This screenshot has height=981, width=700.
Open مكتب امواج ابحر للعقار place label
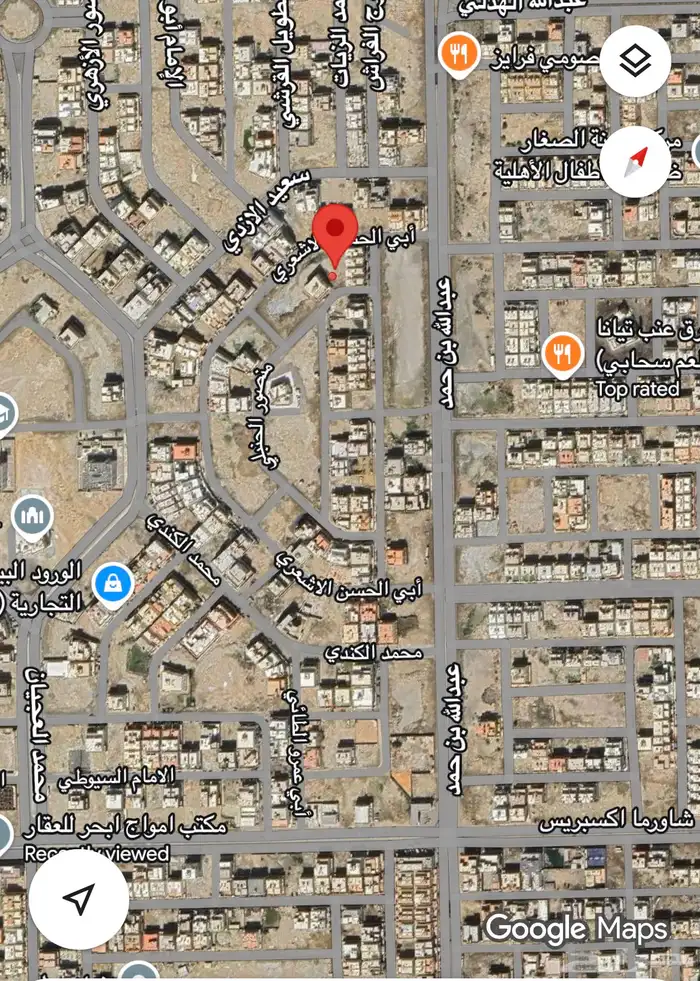pyautogui.click(x=125, y=827)
